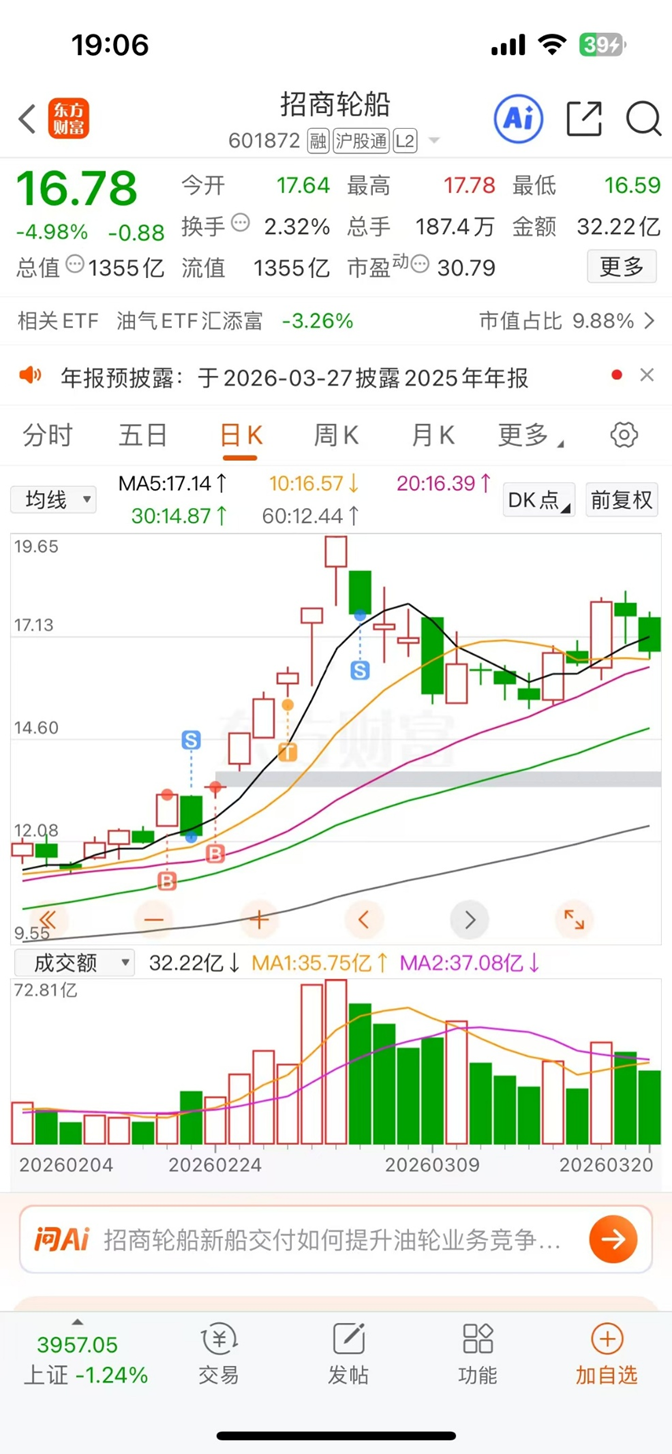Select the 月K chart tab
The width and height of the screenshot is (672, 1454).
pos(433,436)
